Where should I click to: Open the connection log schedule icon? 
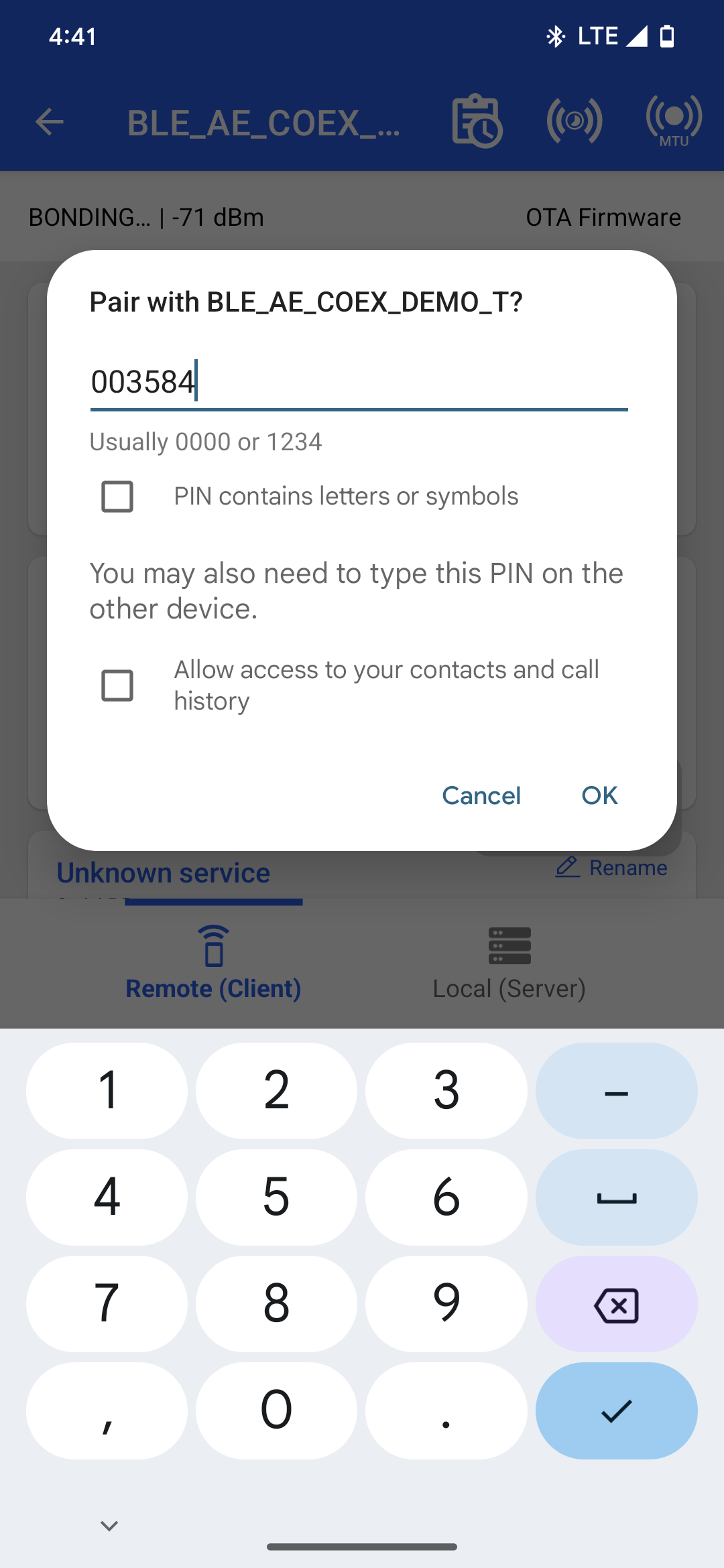477,121
